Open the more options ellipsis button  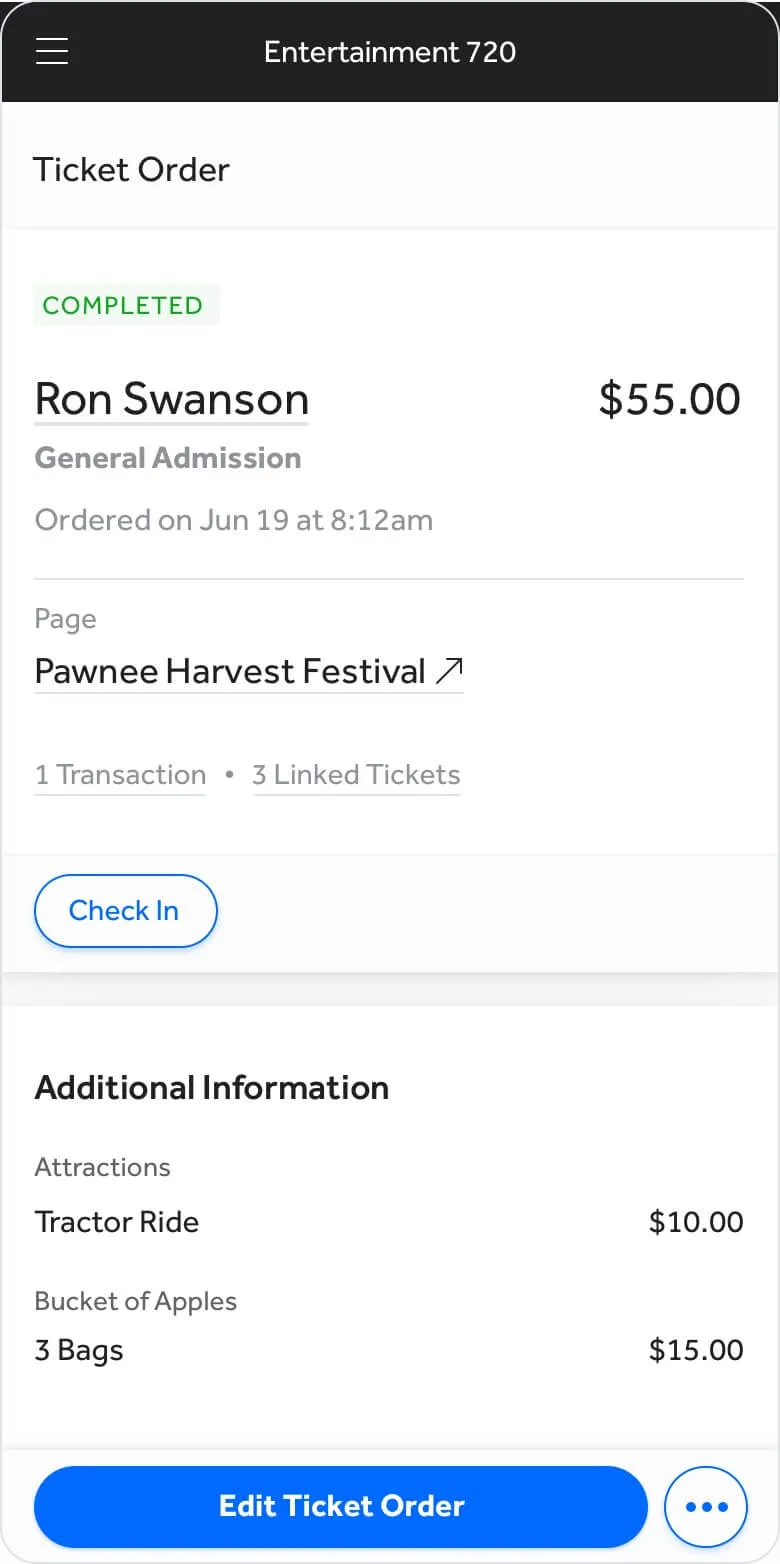tap(706, 1507)
